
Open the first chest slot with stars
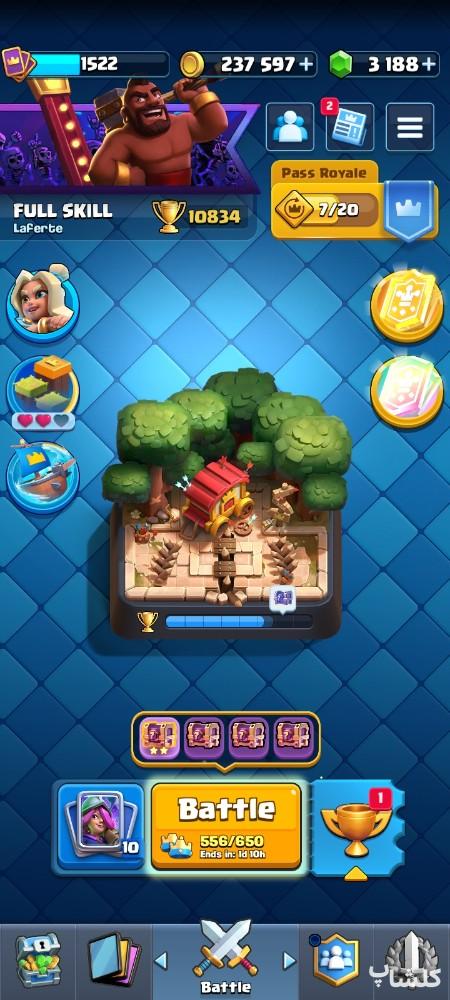157,737
